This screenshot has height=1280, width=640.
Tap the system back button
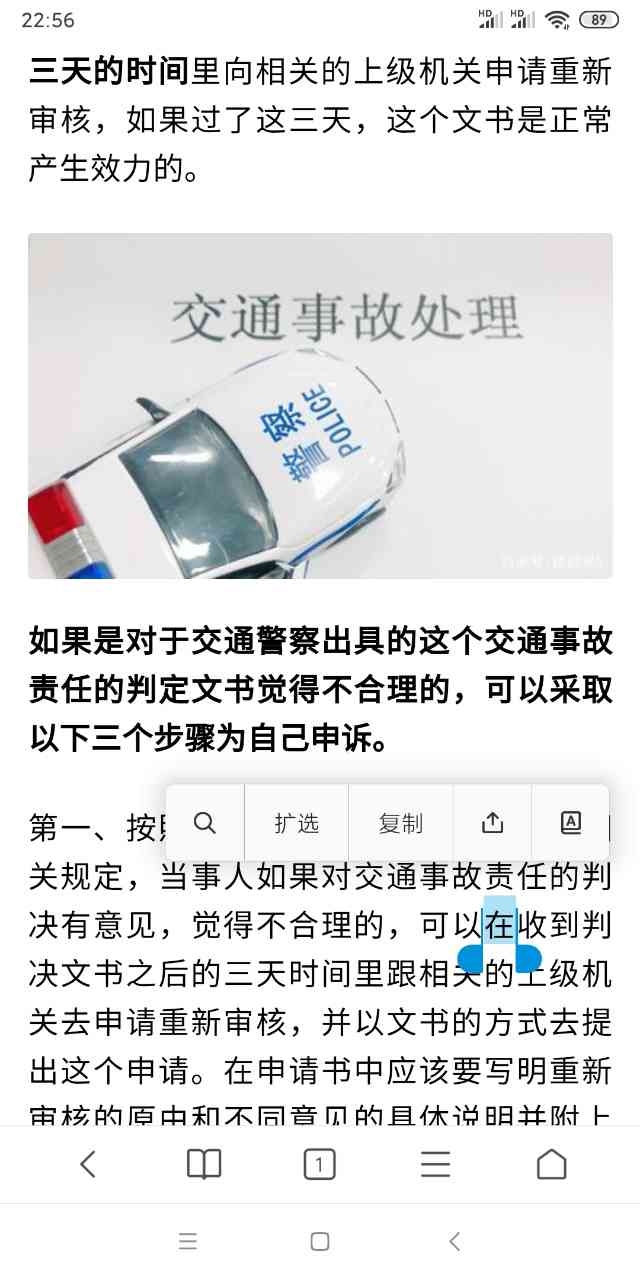coord(455,1242)
